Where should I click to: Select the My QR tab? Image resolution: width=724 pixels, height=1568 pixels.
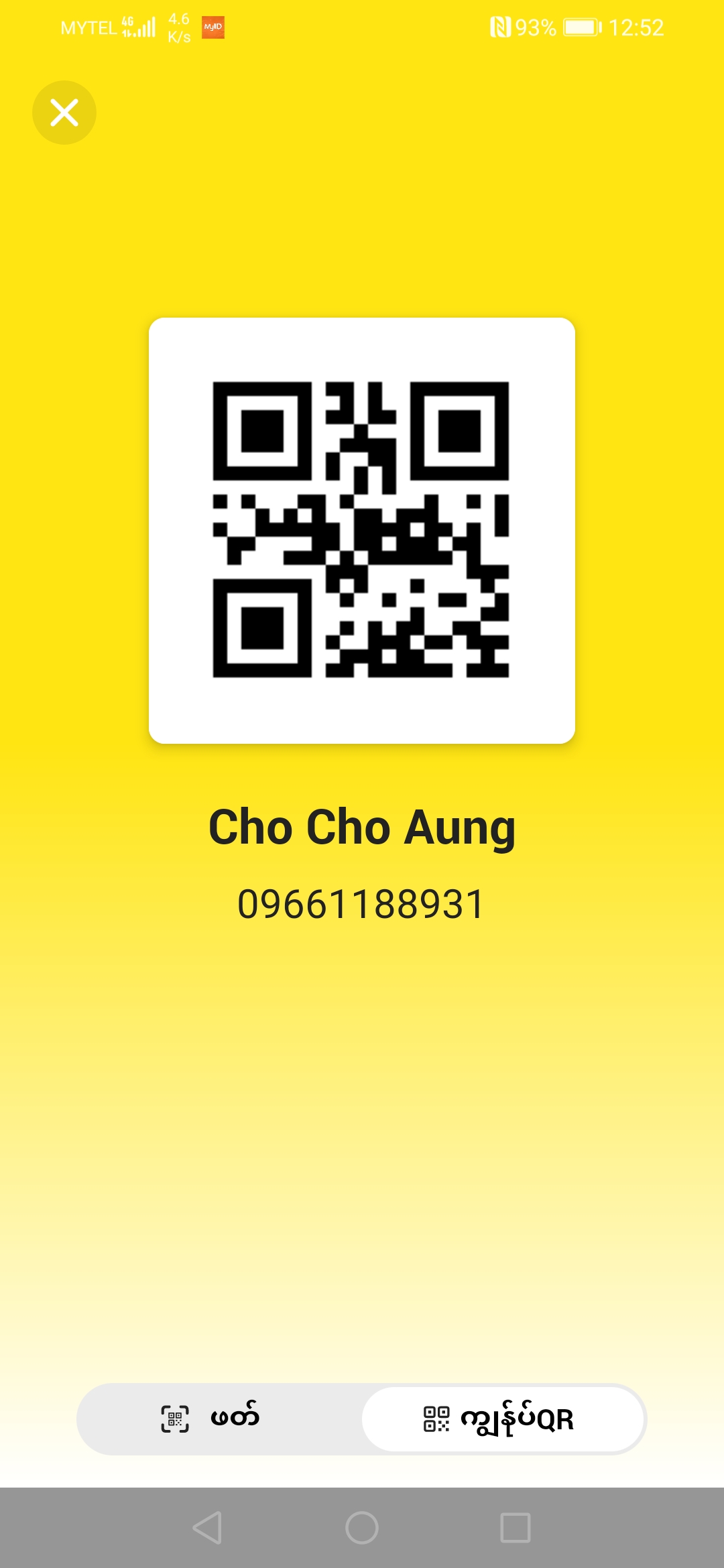[x=503, y=1419]
